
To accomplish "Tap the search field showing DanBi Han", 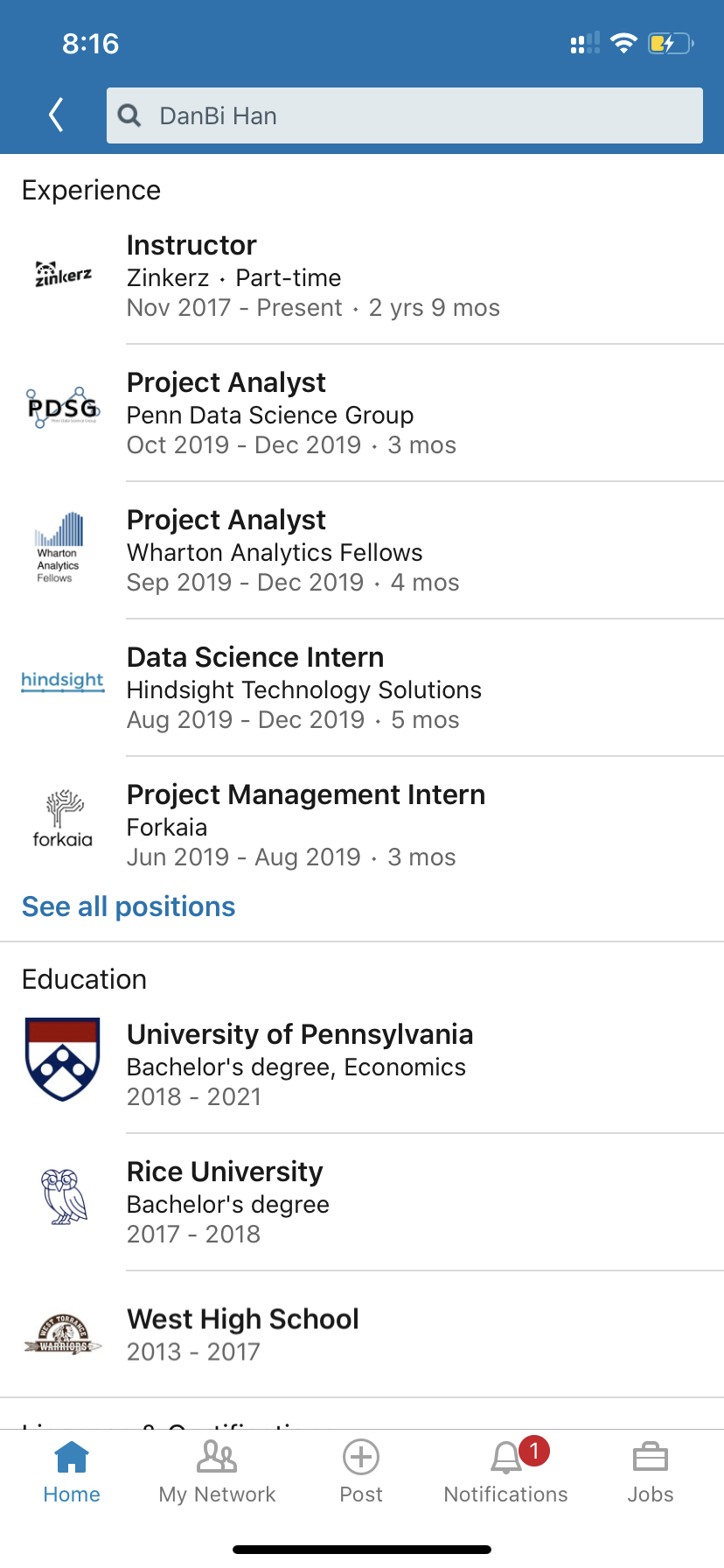I will [x=404, y=115].
